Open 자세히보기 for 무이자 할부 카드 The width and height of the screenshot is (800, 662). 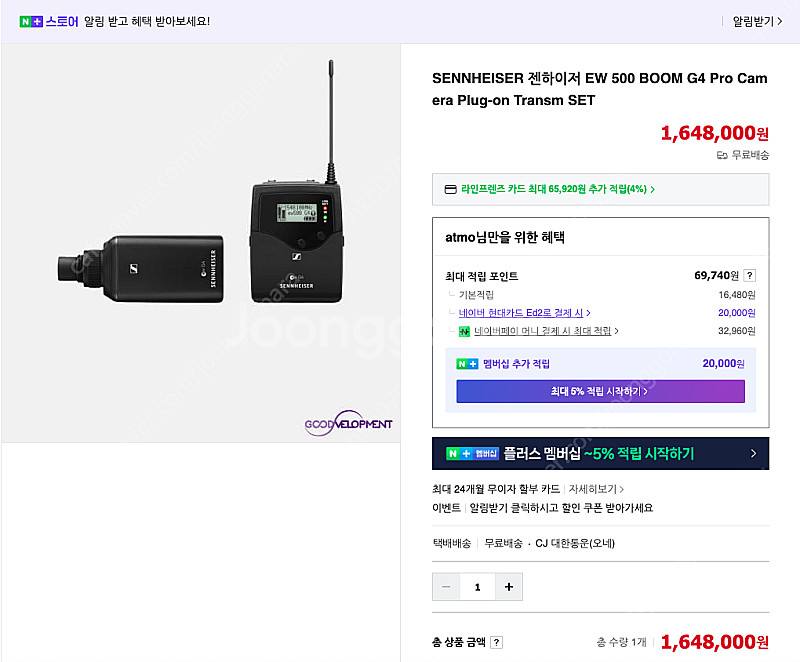[x=596, y=489]
